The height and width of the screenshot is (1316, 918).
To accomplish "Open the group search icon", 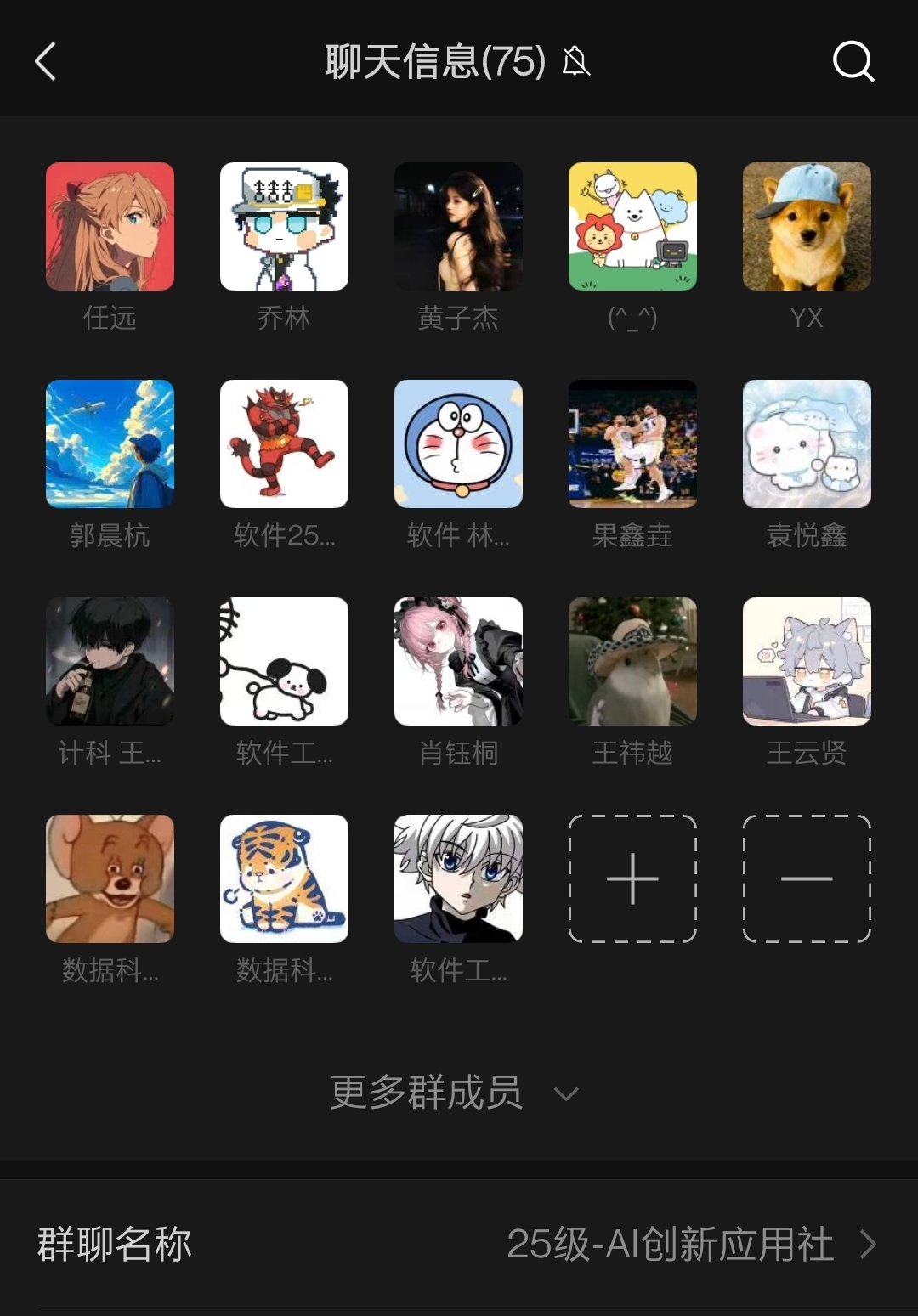I will pyautogui.click(x=853, y=62).
